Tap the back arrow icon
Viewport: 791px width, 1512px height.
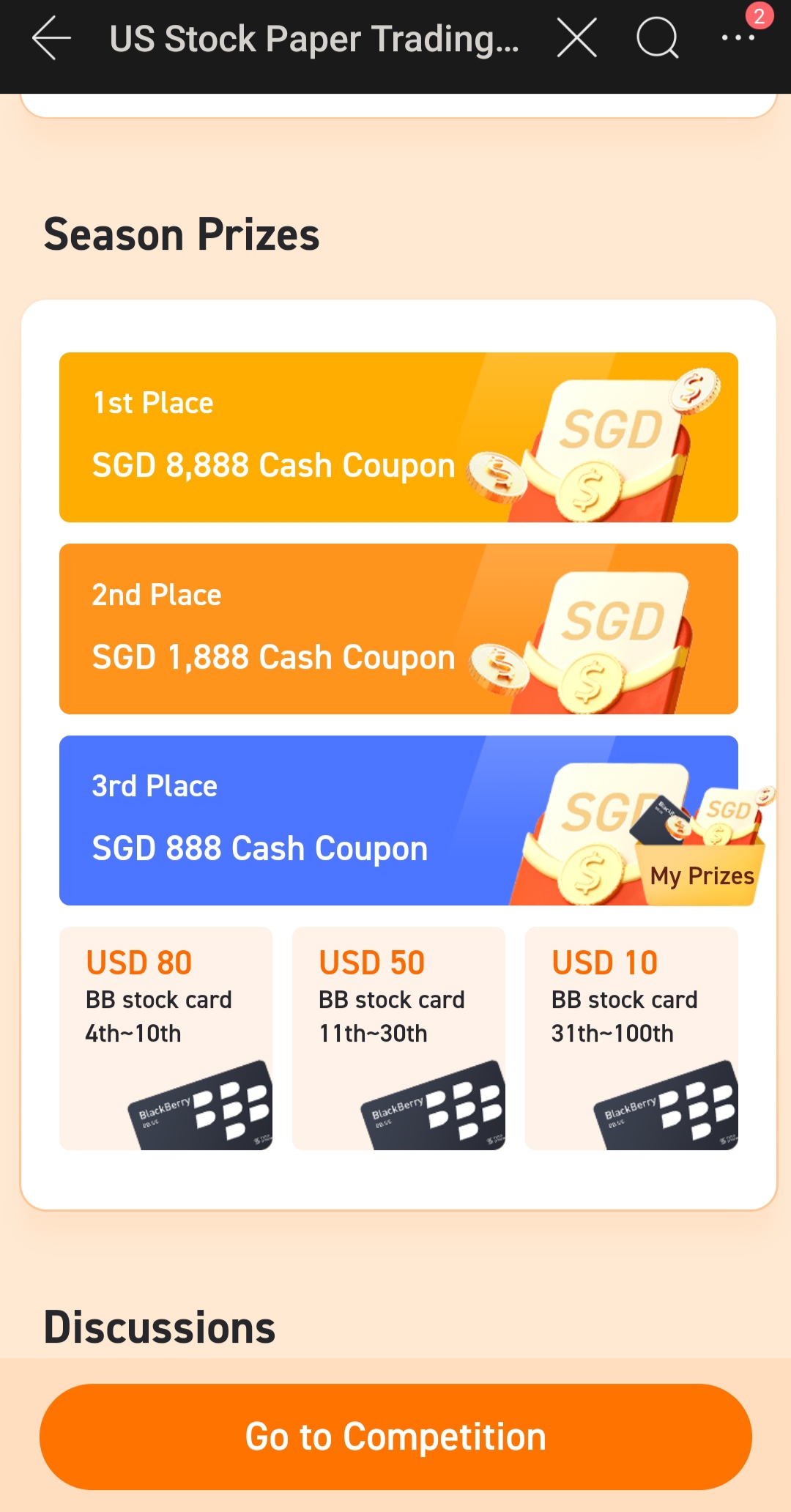coord(50,38)
